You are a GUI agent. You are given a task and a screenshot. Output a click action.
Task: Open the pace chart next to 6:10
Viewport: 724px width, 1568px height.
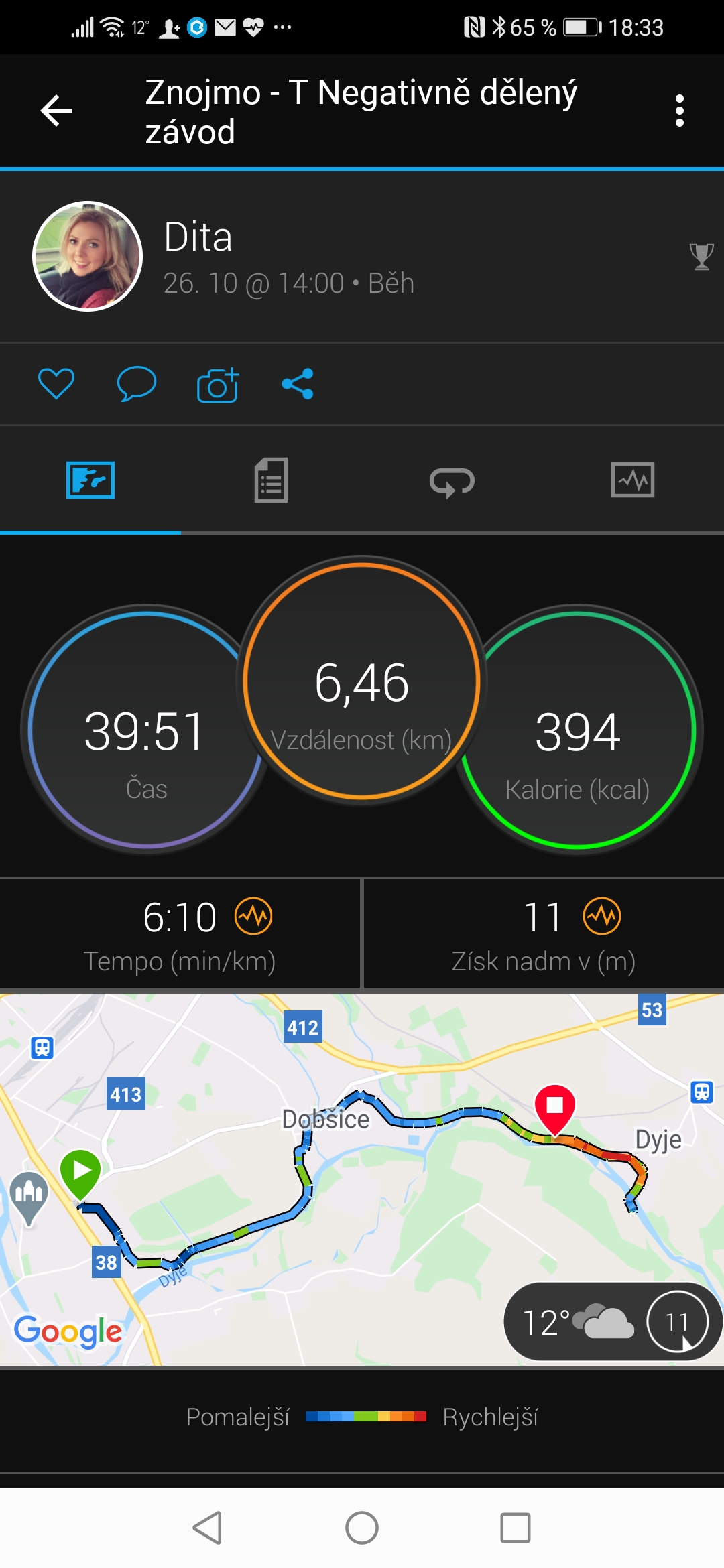[x=253, y=916]
